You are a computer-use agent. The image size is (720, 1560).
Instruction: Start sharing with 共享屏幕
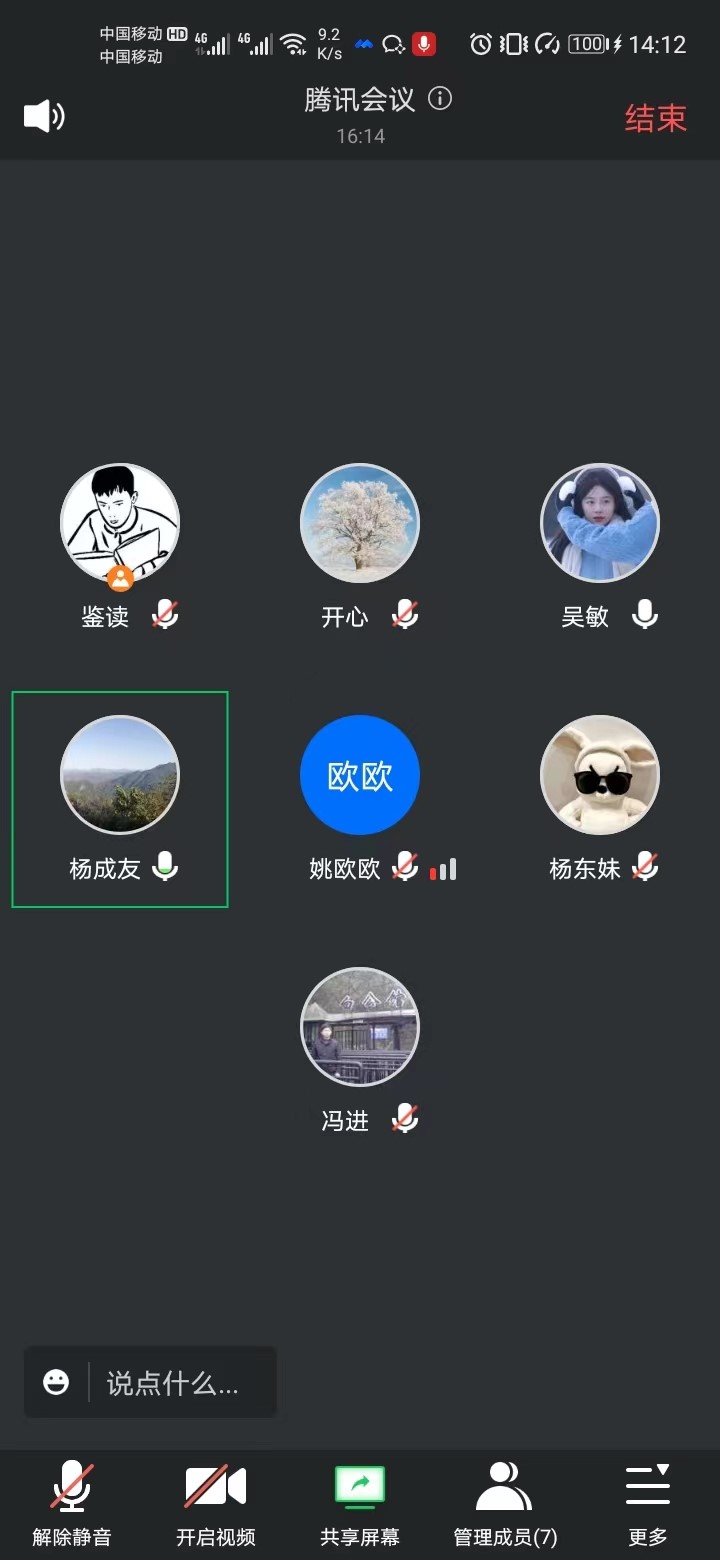pos(360,1502)
